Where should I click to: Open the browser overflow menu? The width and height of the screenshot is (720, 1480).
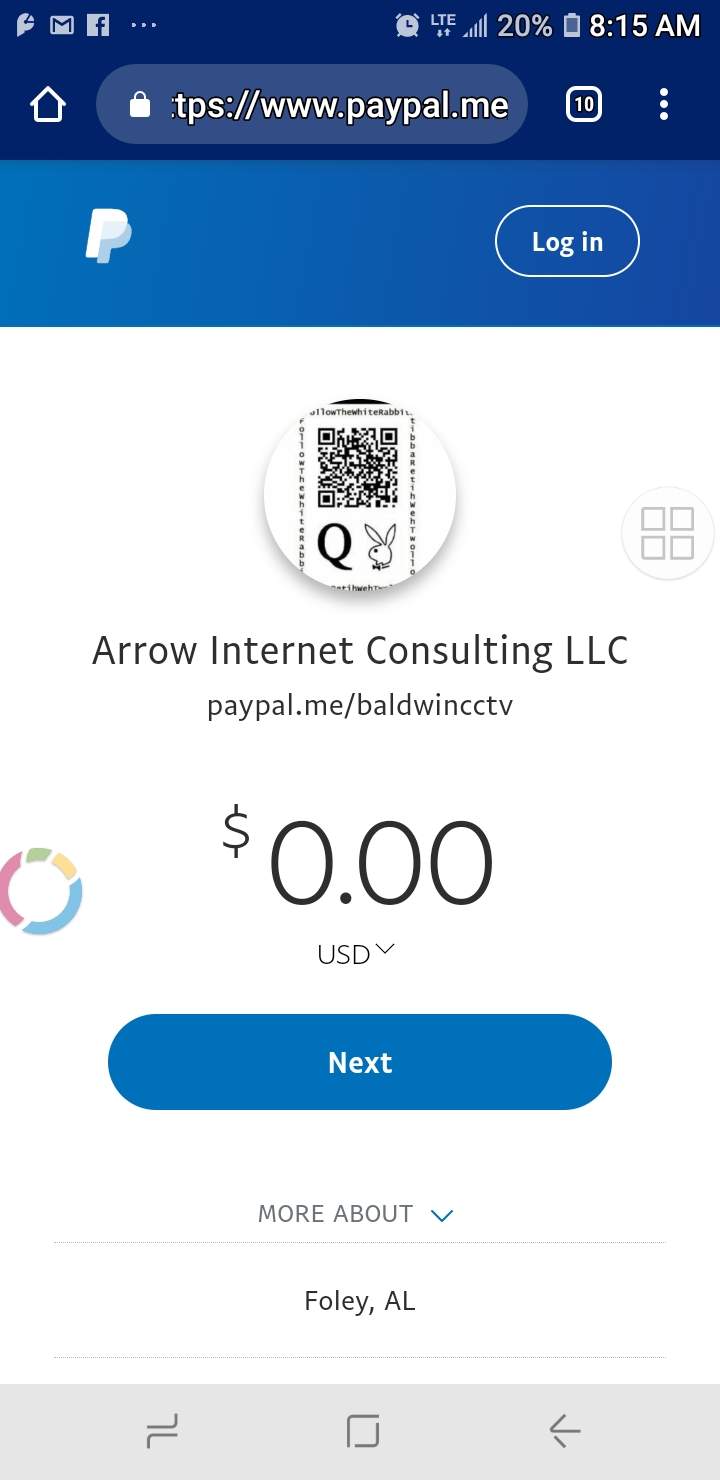664,104
